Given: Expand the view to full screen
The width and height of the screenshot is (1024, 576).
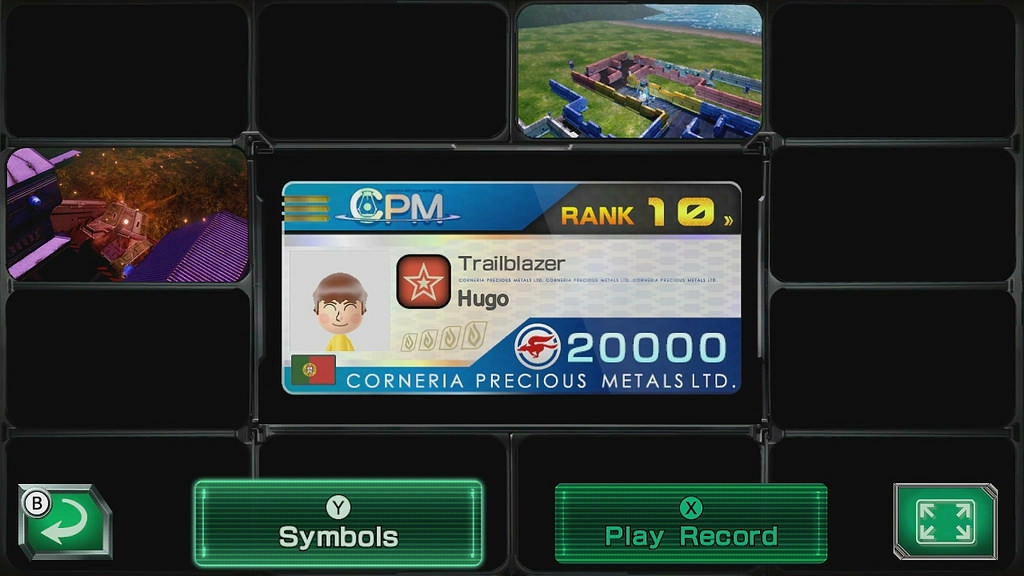Looking at the screenshot, I should click(x=945, y=521).
